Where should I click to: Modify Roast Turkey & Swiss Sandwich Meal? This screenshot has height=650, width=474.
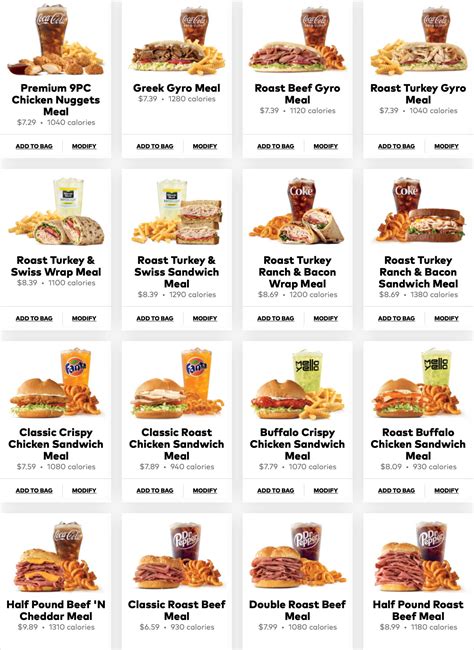205,318
